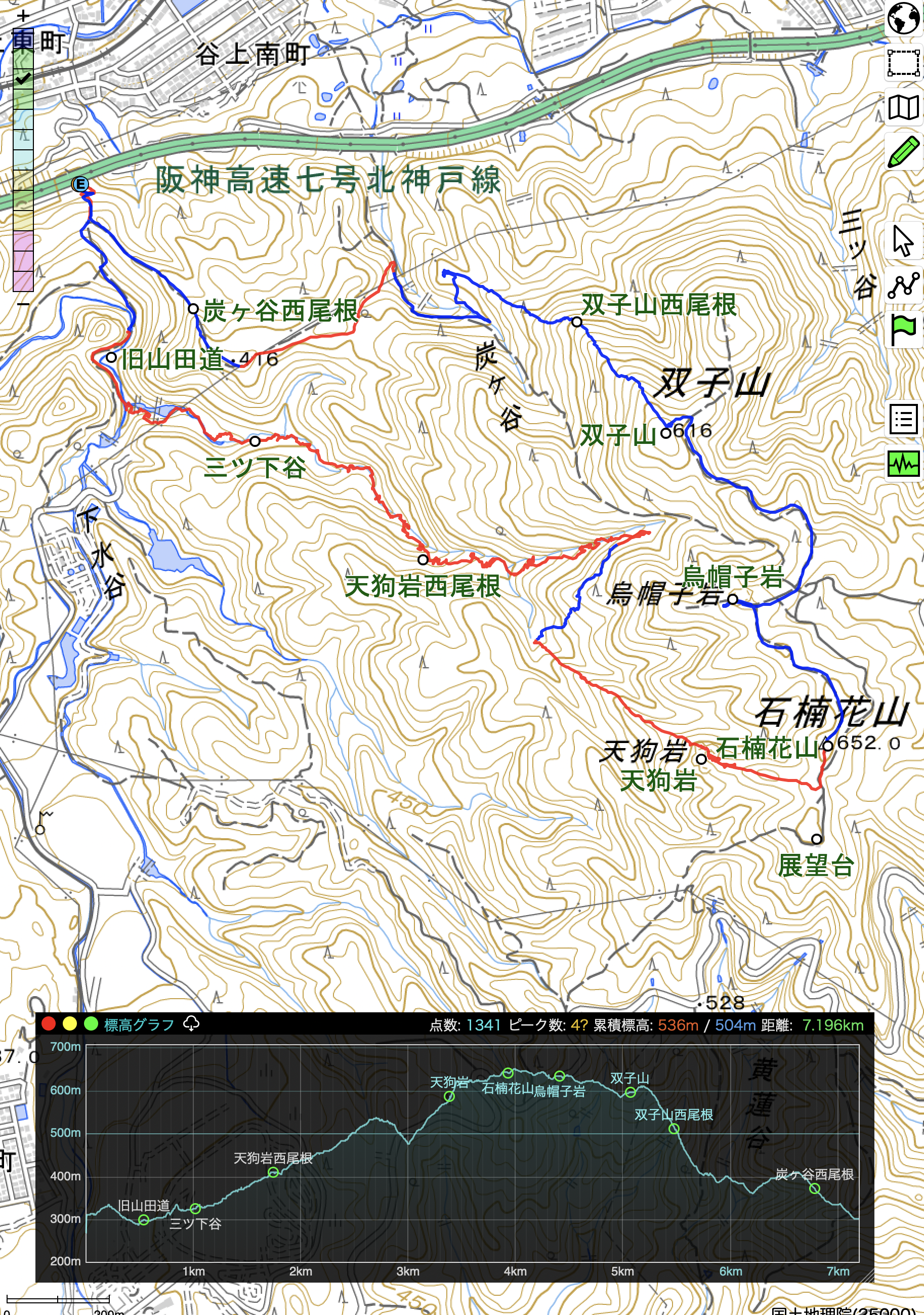The image size is (924, 1315).
Task: Choose the arrow cursor tool
Action: 903,240
